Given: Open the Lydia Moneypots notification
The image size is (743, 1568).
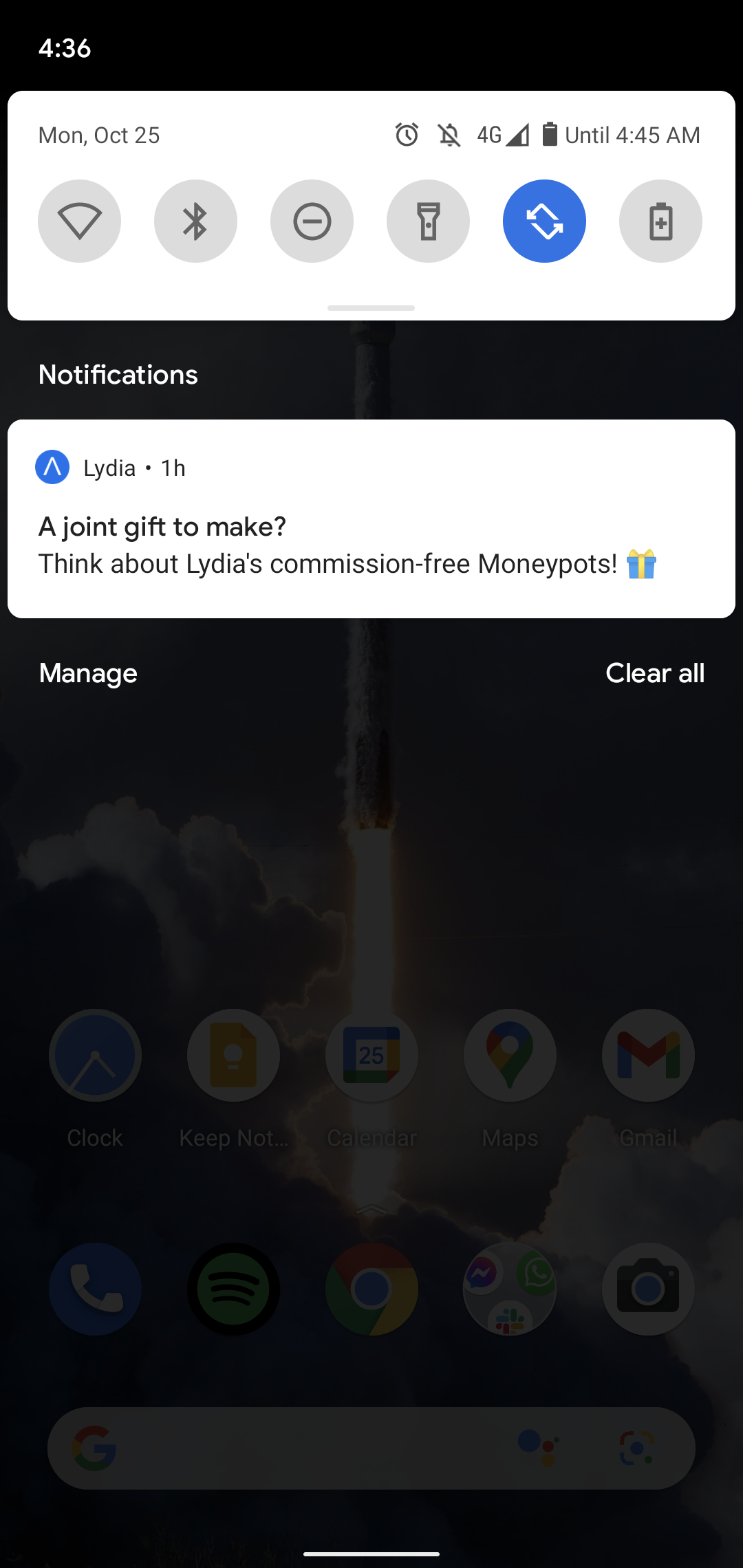Looking at the screenshot, I should (371, 543).
